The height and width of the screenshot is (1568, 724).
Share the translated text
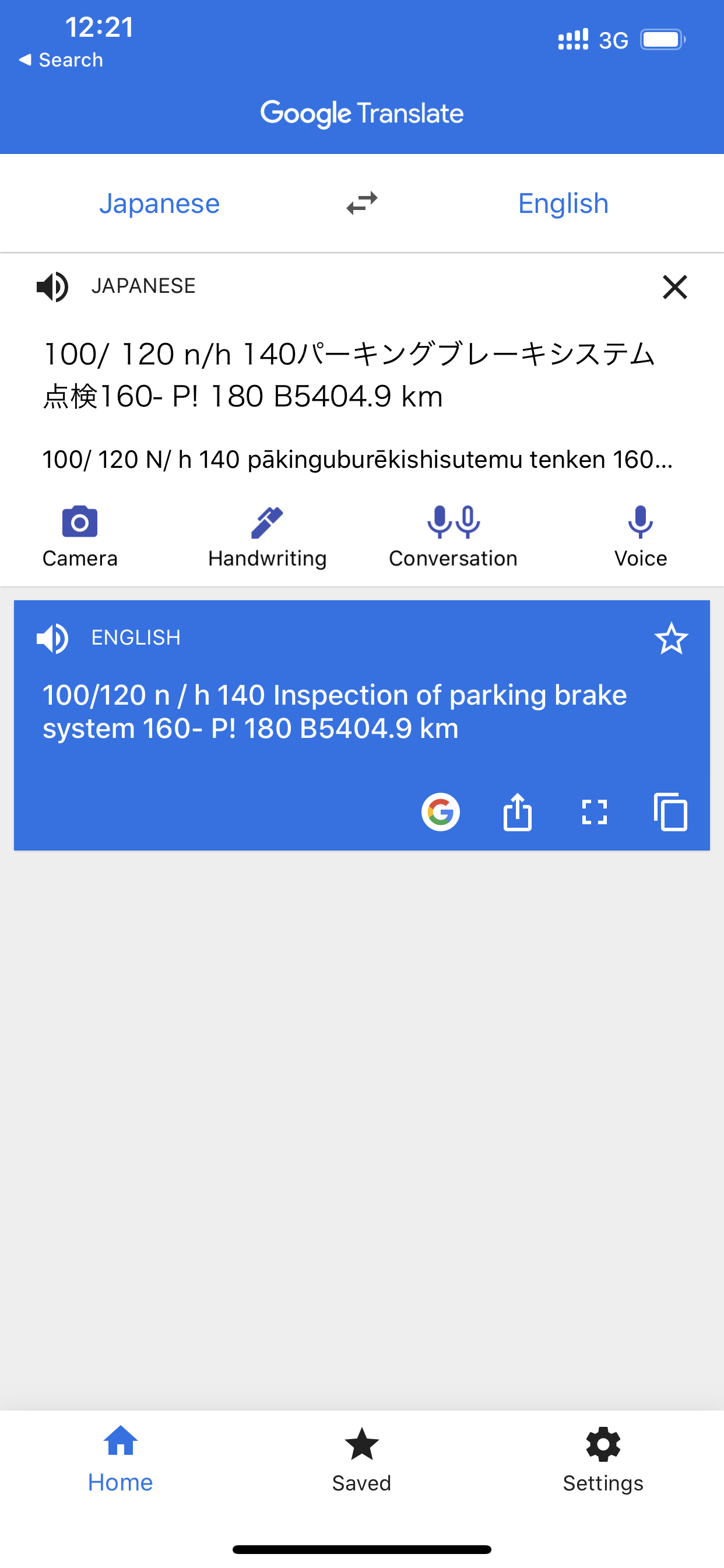coord(518,812)
